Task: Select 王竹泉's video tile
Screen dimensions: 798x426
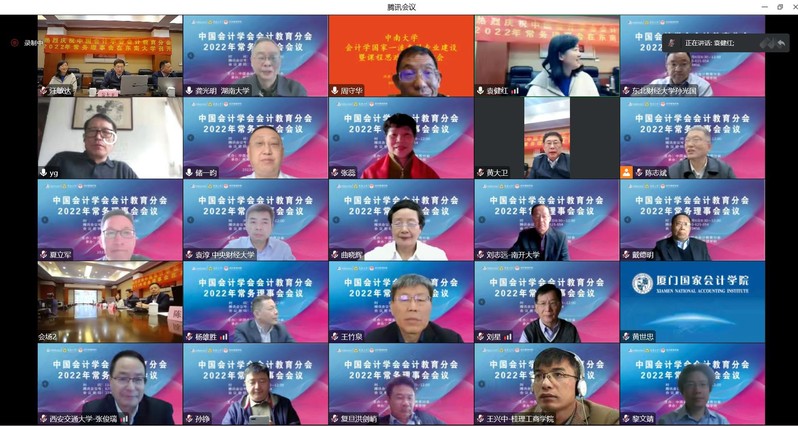Action: (x=401, y=301)
